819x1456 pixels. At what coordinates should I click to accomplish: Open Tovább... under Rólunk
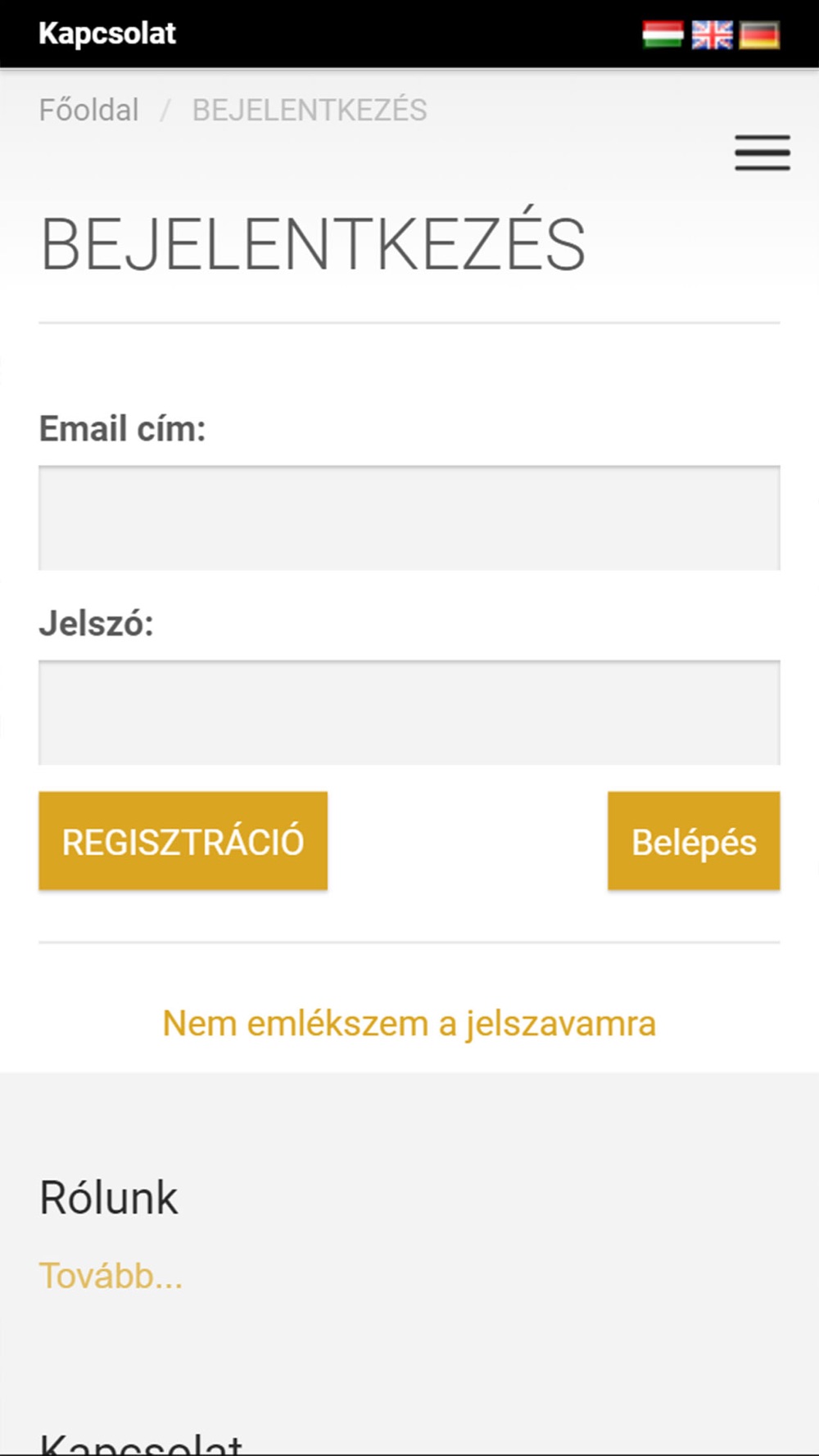[111, 1276]
